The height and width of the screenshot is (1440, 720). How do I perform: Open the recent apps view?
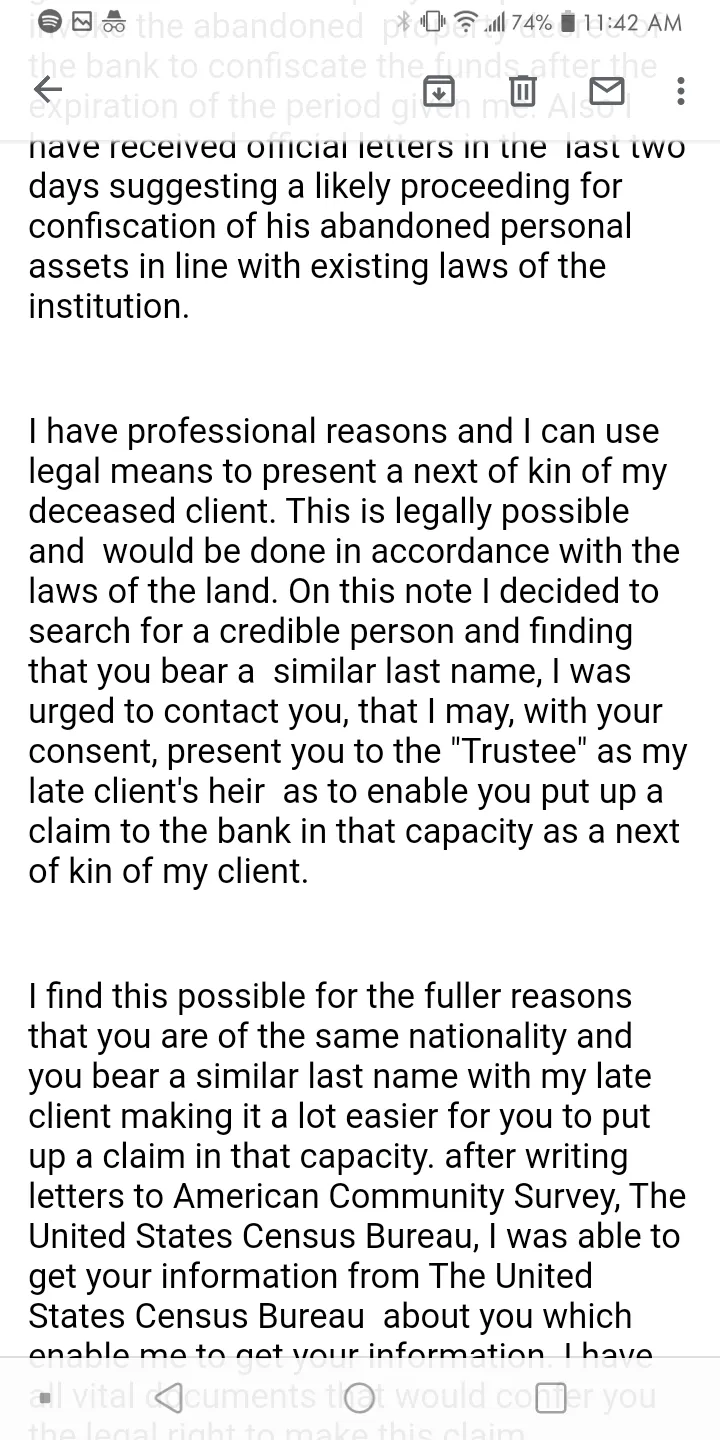(x=551, y=1398)
